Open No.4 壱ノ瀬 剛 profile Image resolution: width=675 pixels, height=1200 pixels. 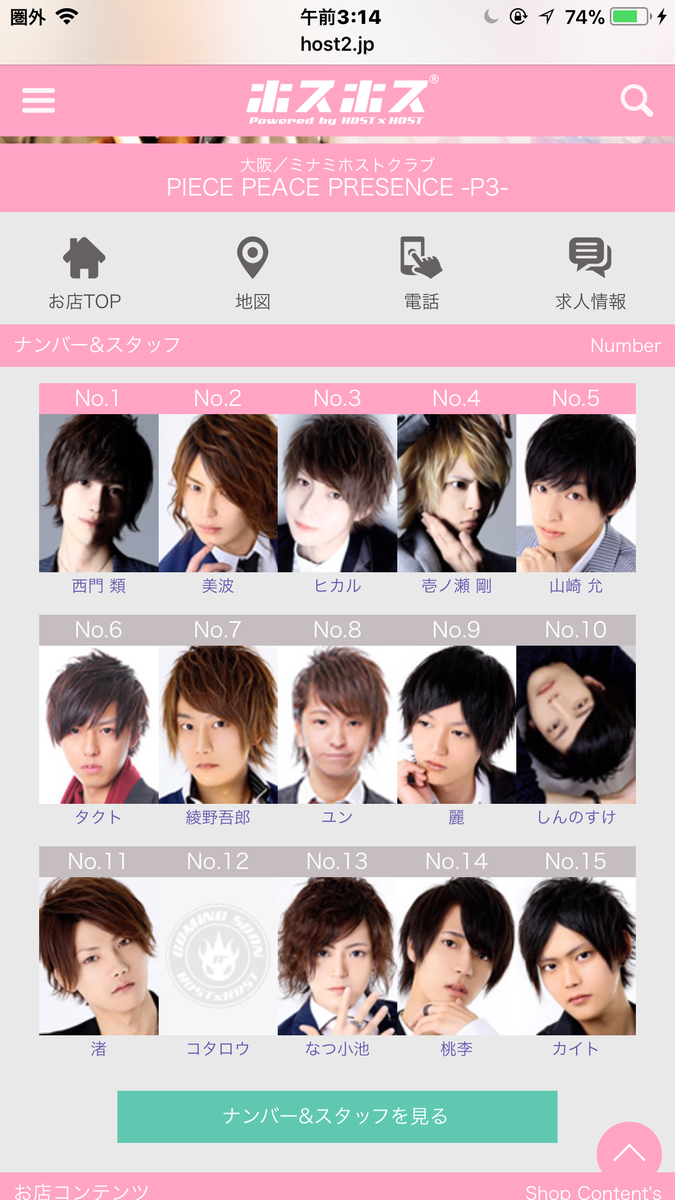pos(456,493)
